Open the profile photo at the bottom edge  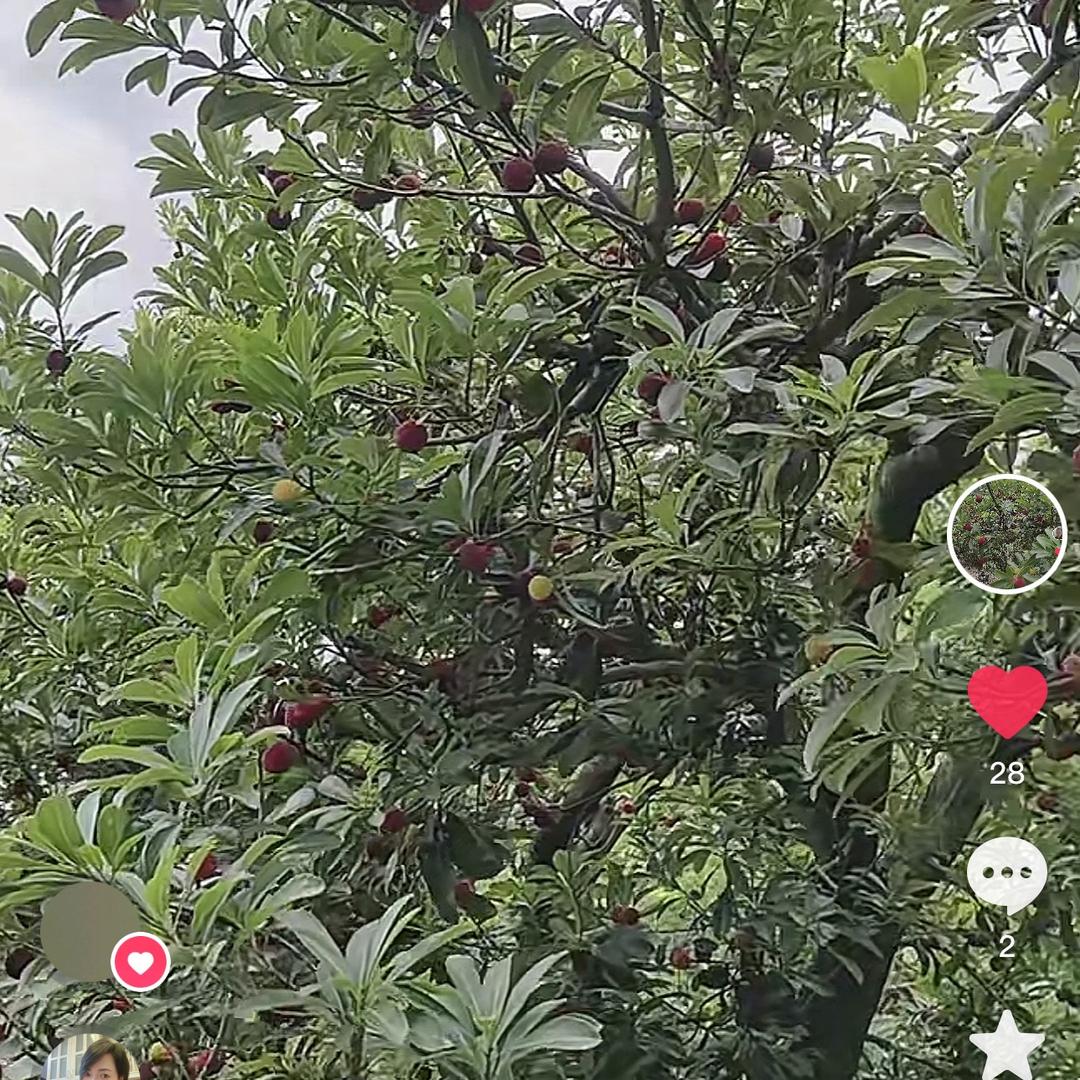98,1060
